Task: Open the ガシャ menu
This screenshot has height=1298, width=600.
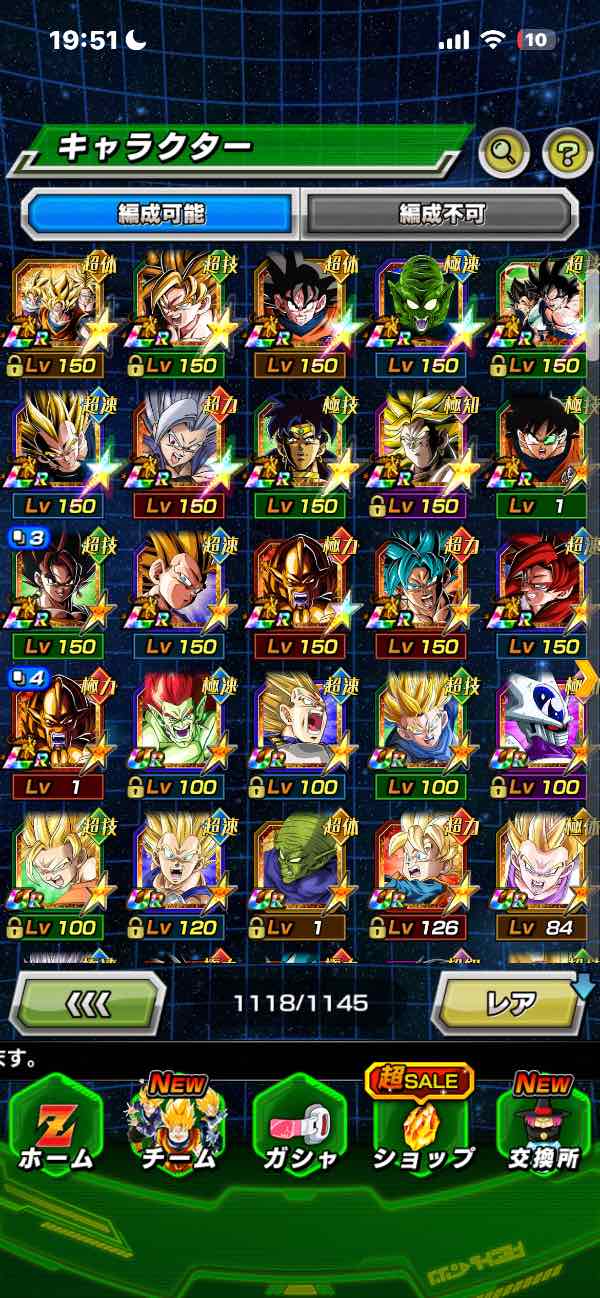Action: click(x=300, y=1125)
